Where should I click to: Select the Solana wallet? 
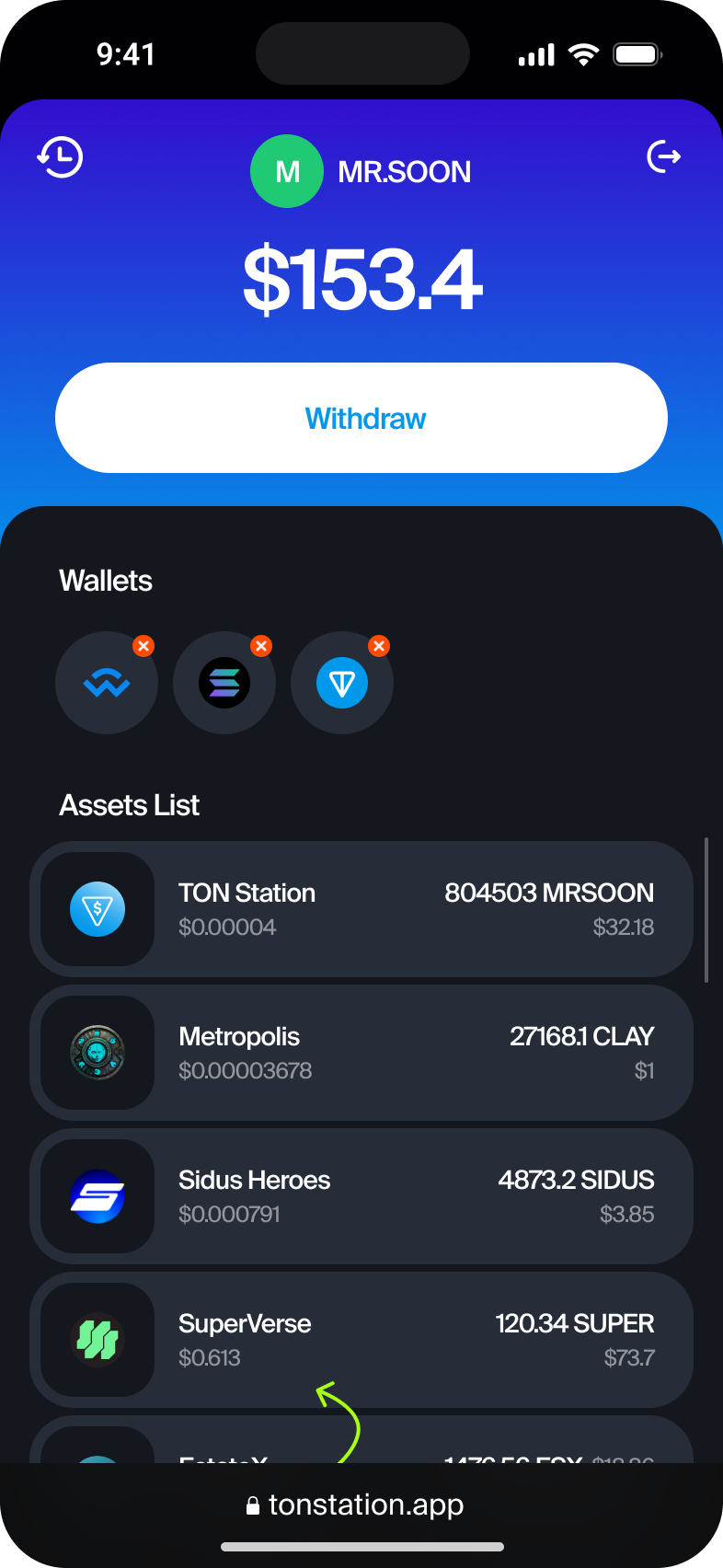pos(224,684)
